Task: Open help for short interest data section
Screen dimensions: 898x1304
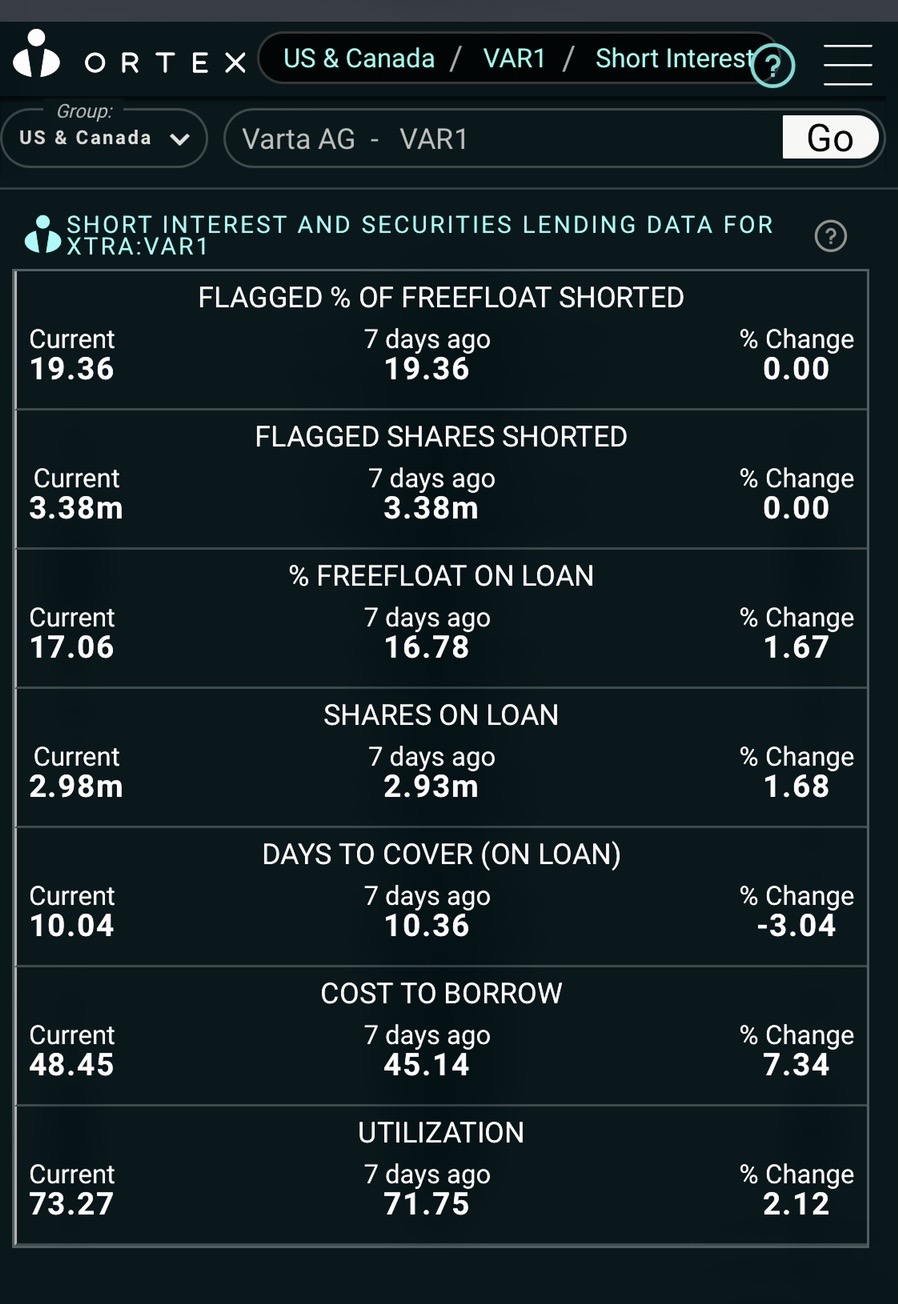Action: click(x=830, y=236)
